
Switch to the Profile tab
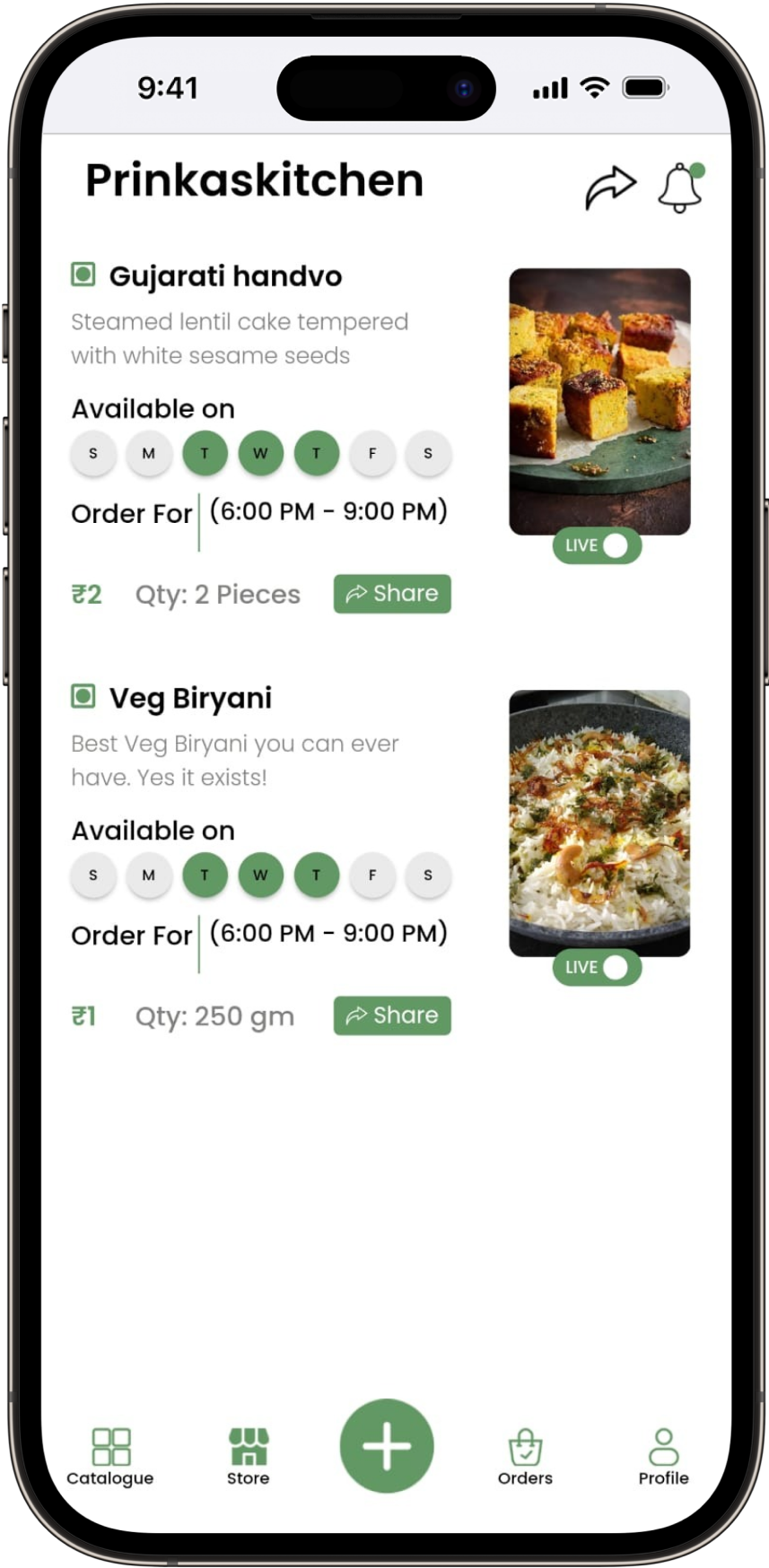(x=663, y=1458)
